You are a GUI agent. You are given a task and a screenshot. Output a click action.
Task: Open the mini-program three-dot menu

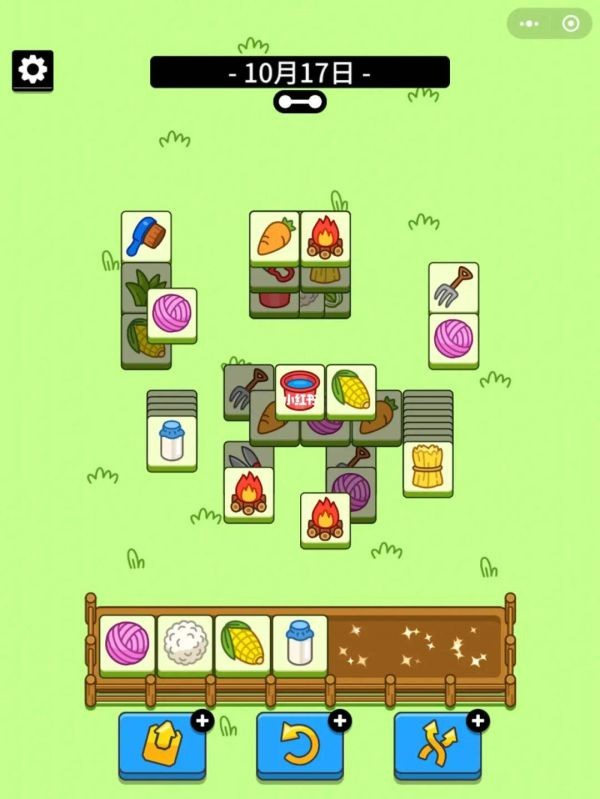[x=530, y=23]
